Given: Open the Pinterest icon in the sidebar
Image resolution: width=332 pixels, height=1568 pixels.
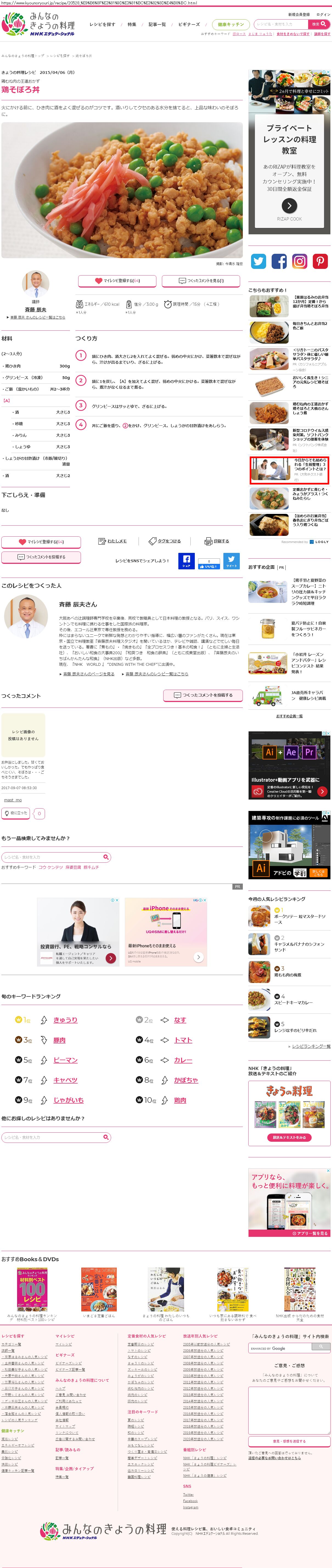Looking at the screenshot, I should (320, 261).
